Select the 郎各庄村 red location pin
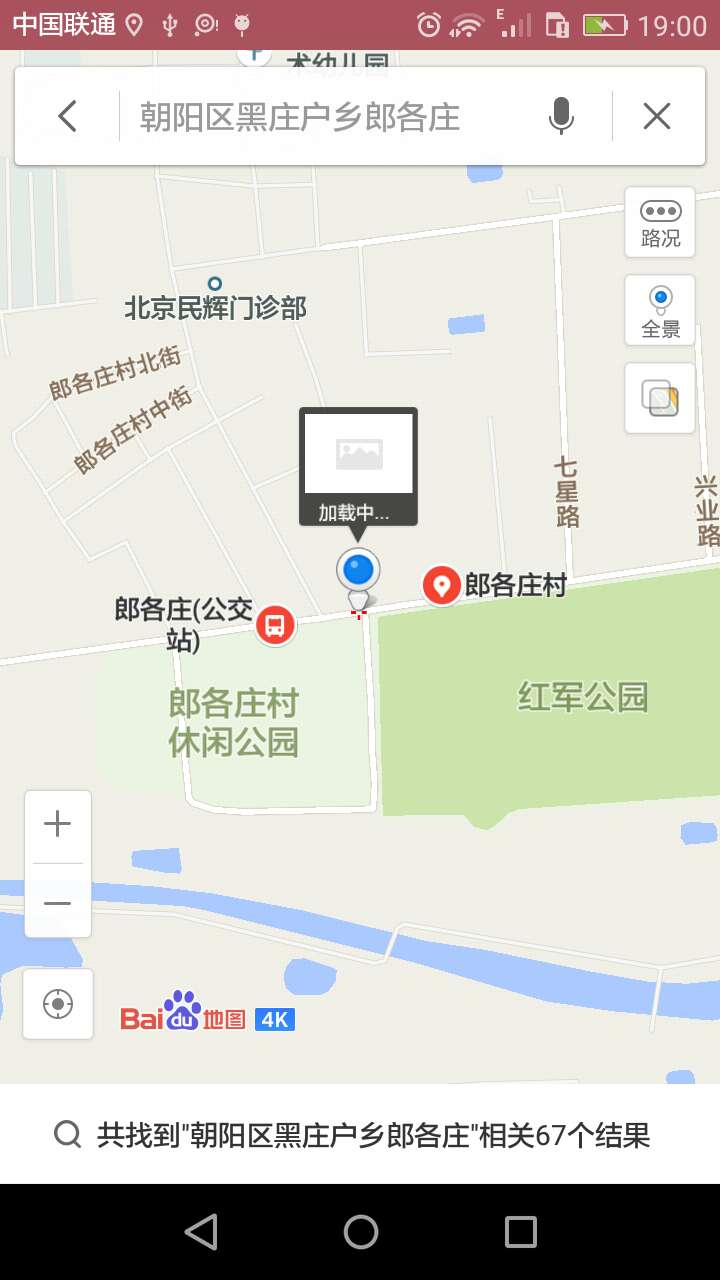 pyautogui.click(x=441, y=585)
